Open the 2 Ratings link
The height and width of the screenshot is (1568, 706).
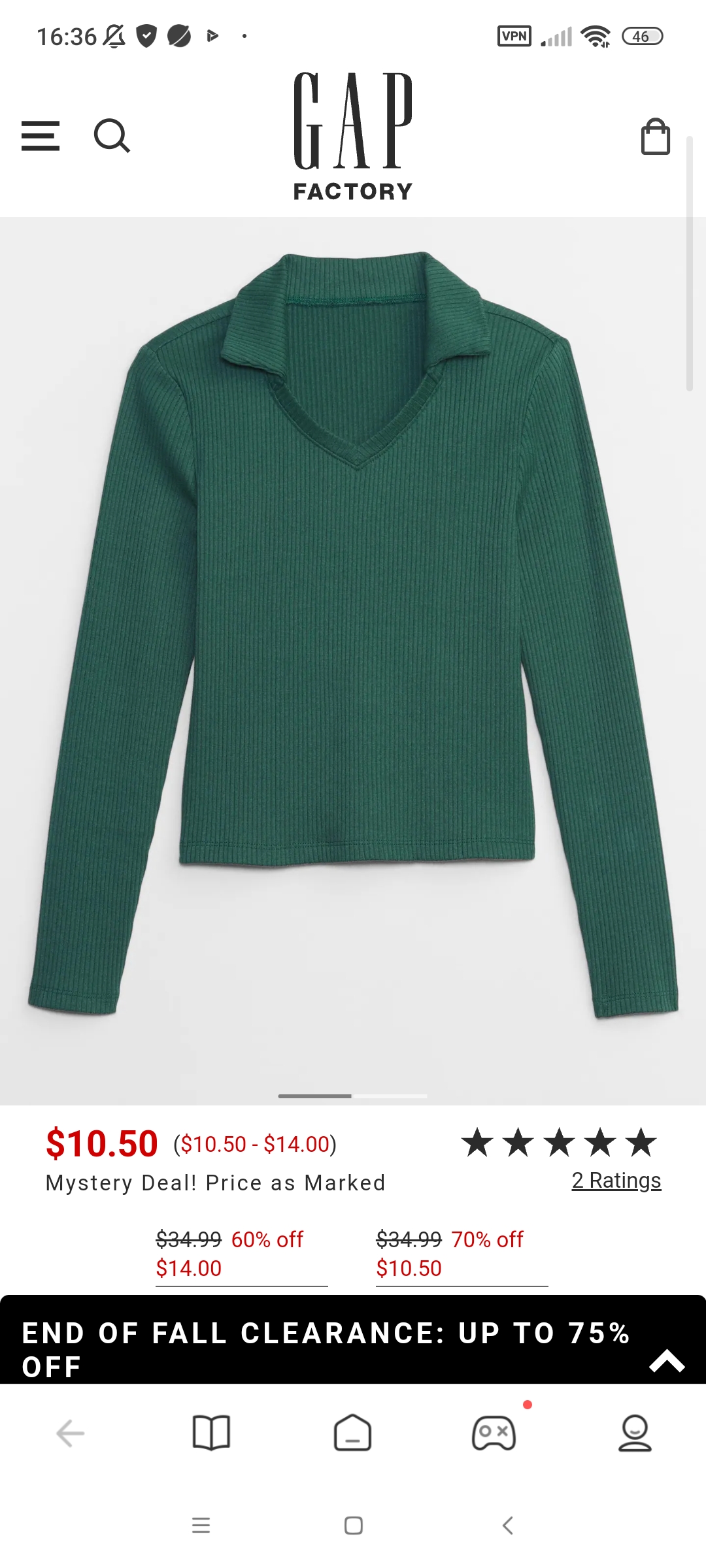click(616, 1181)
